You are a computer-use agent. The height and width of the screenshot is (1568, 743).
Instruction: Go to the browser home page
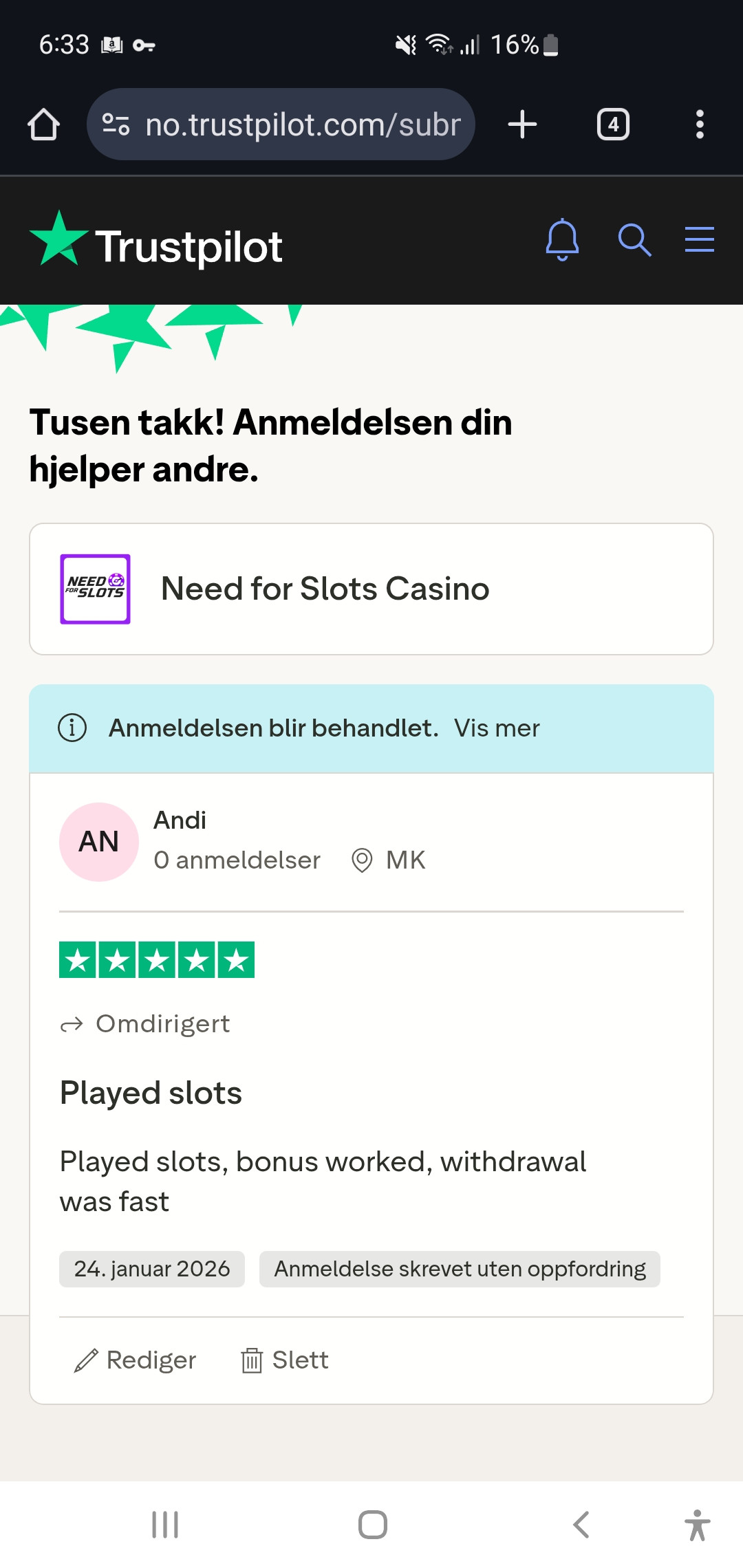click(43, 124)
